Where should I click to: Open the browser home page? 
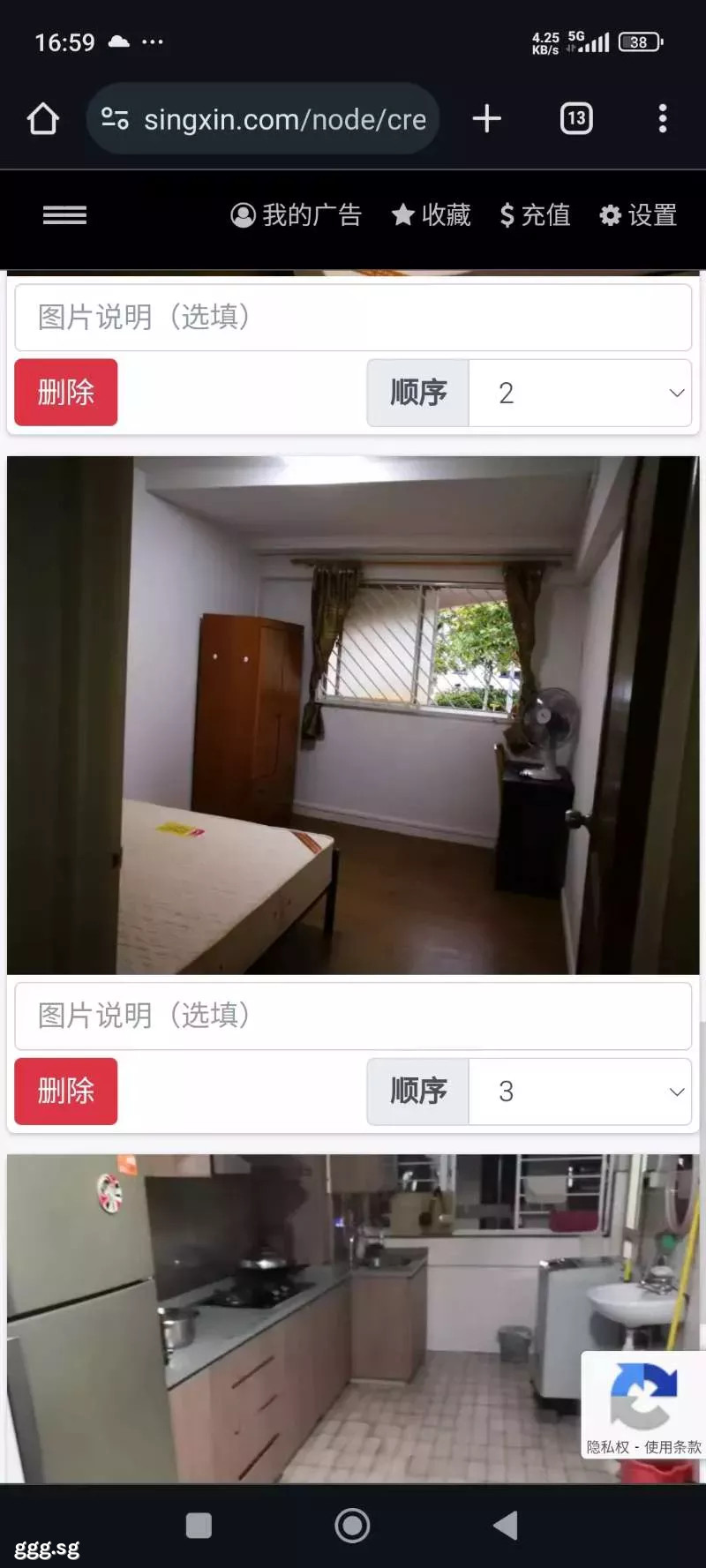click(42, 118)
